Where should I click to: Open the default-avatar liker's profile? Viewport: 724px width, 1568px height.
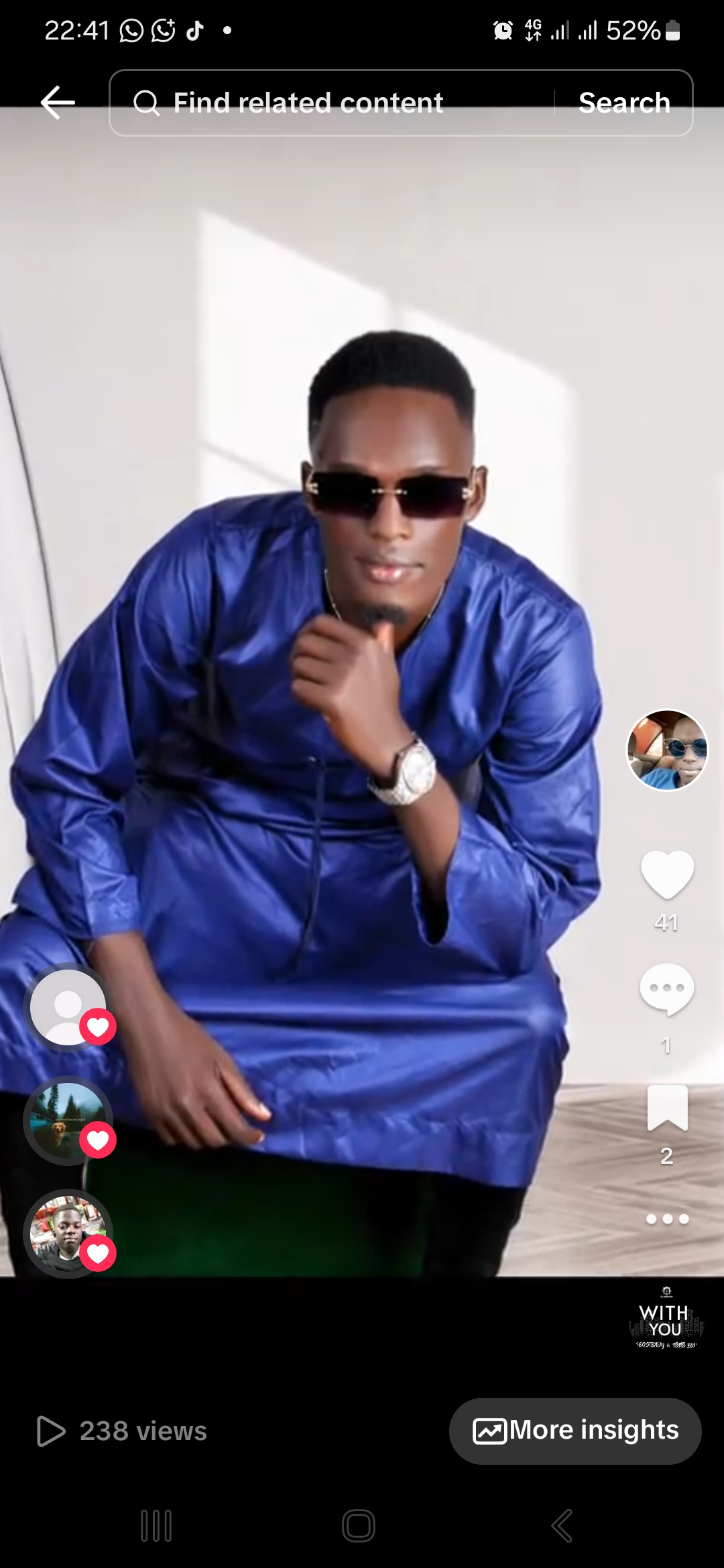[68, 1007]
